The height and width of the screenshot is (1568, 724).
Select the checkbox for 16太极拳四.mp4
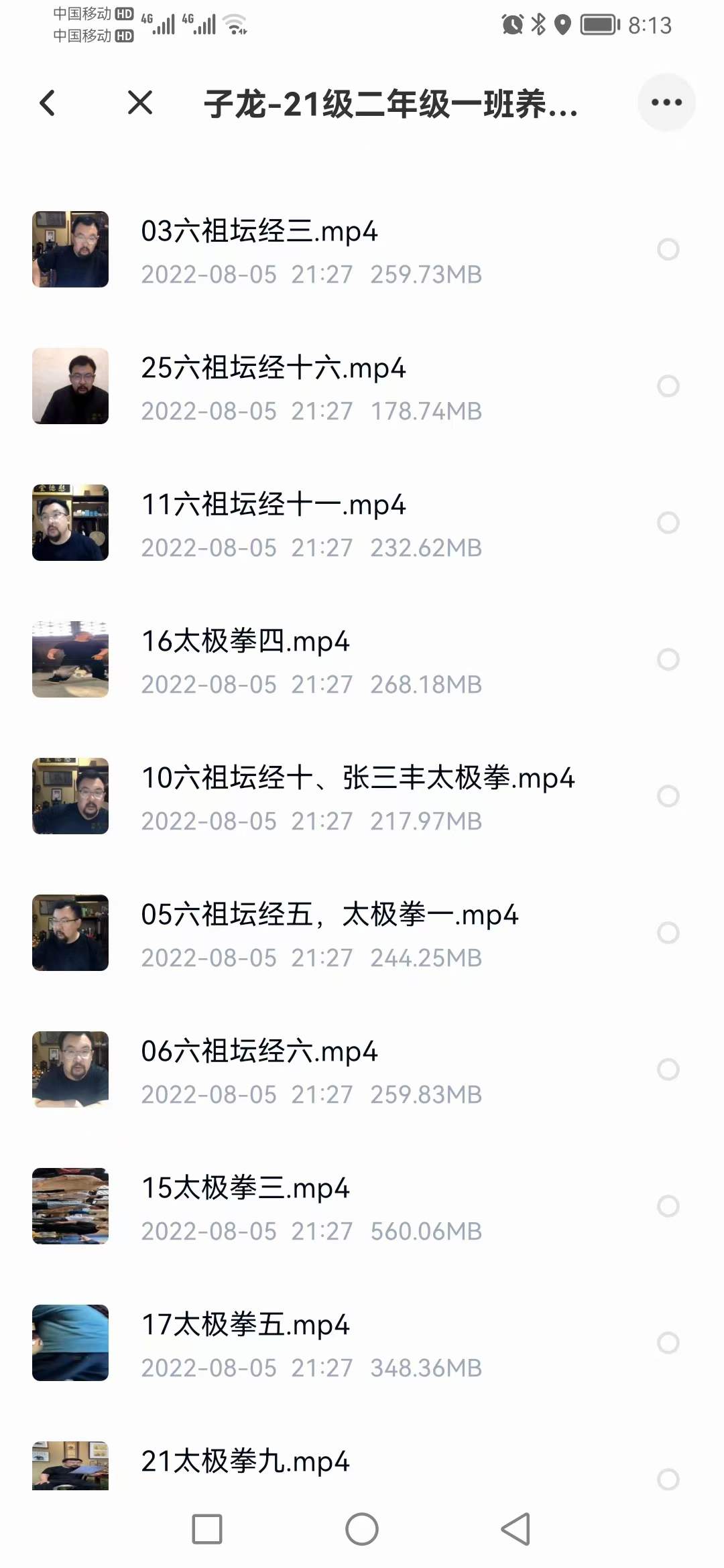click(x=666, y=658)
